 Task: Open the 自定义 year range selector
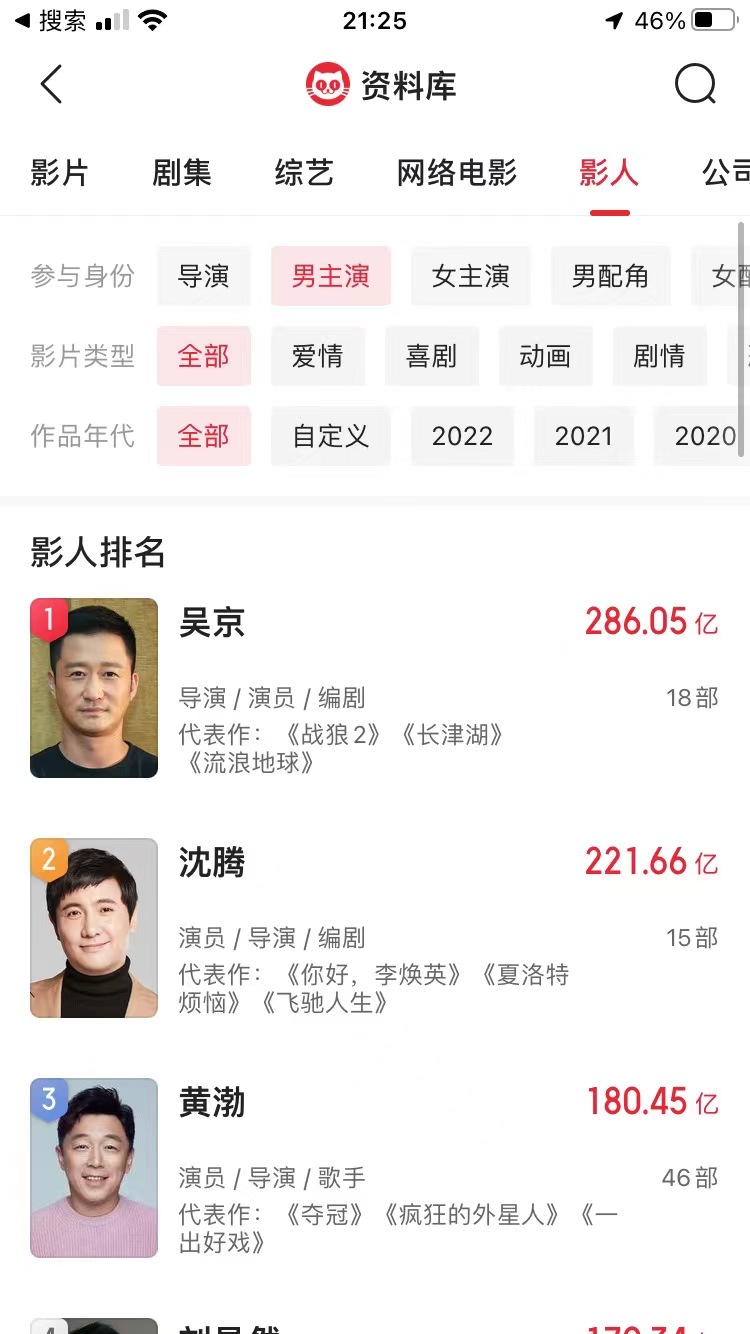330,436
